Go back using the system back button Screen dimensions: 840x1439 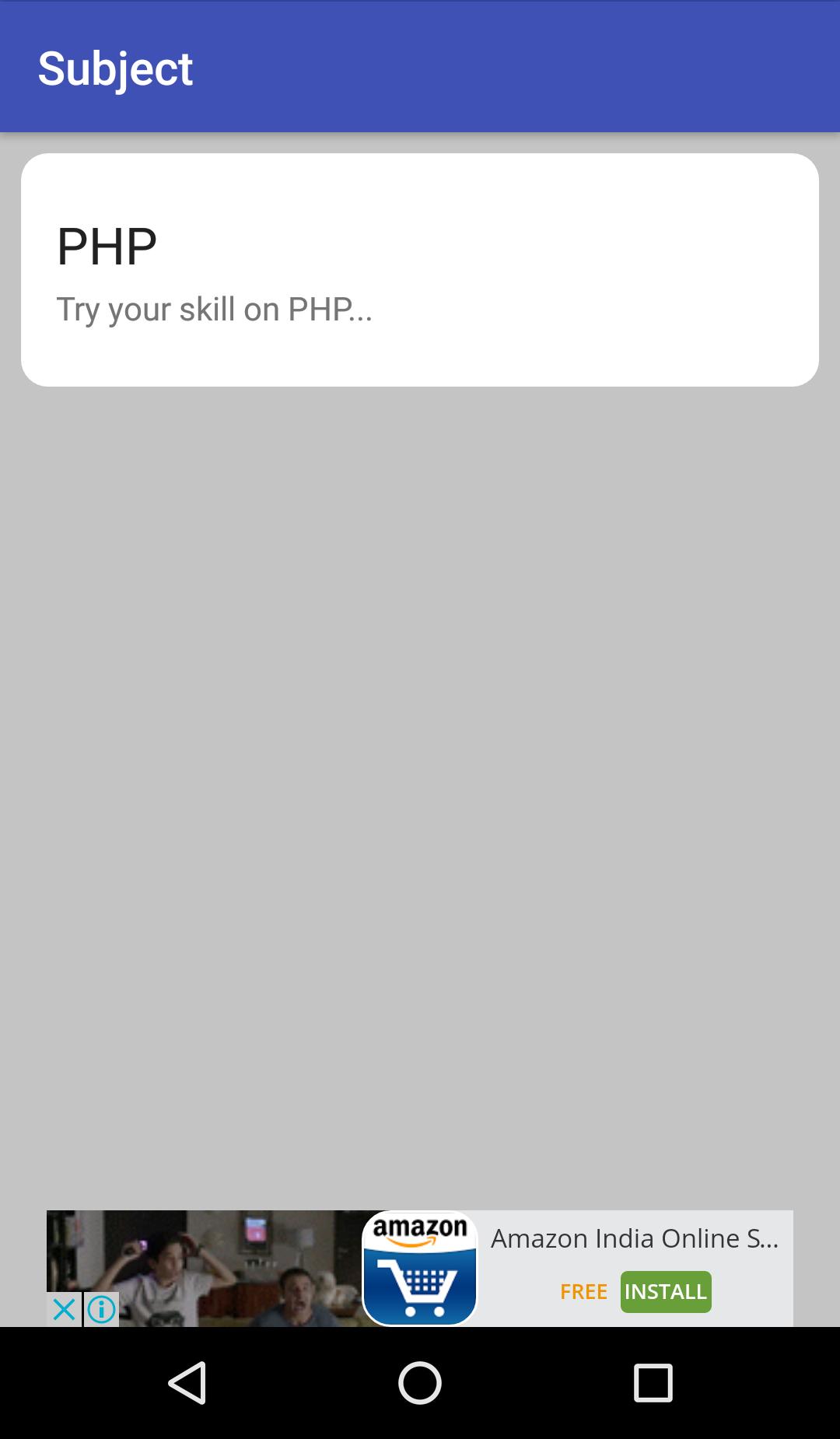point(187,1383)
